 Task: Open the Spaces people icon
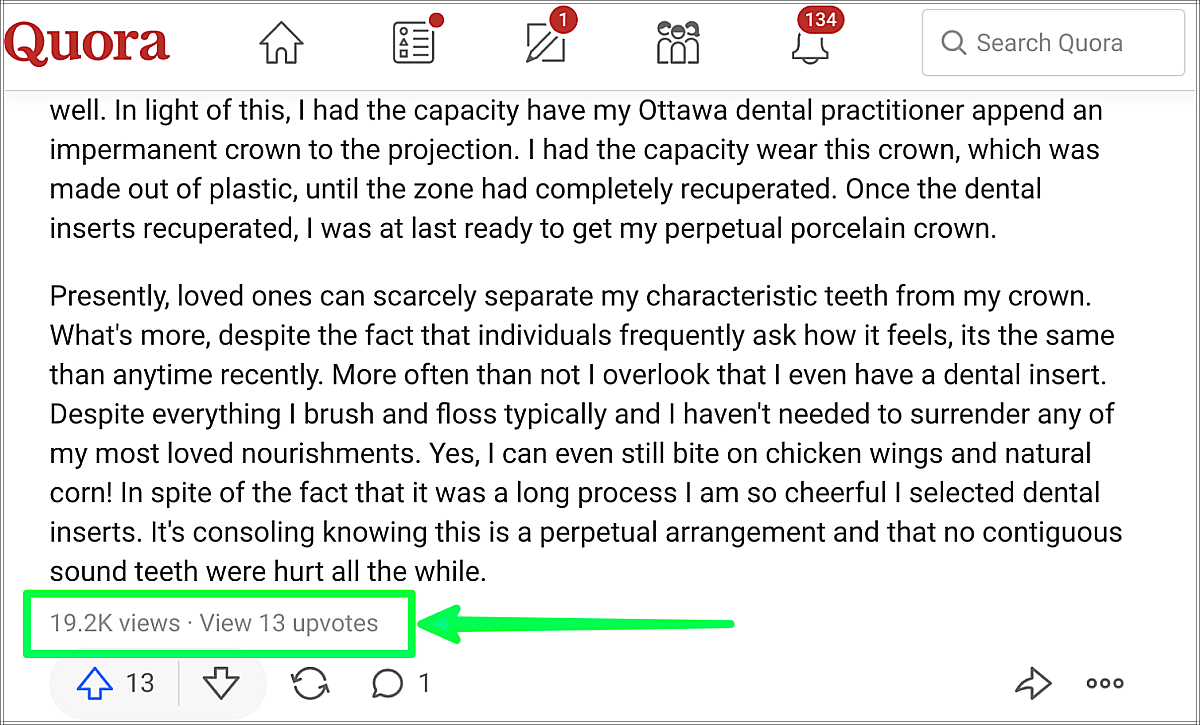(x=678, y=43)
